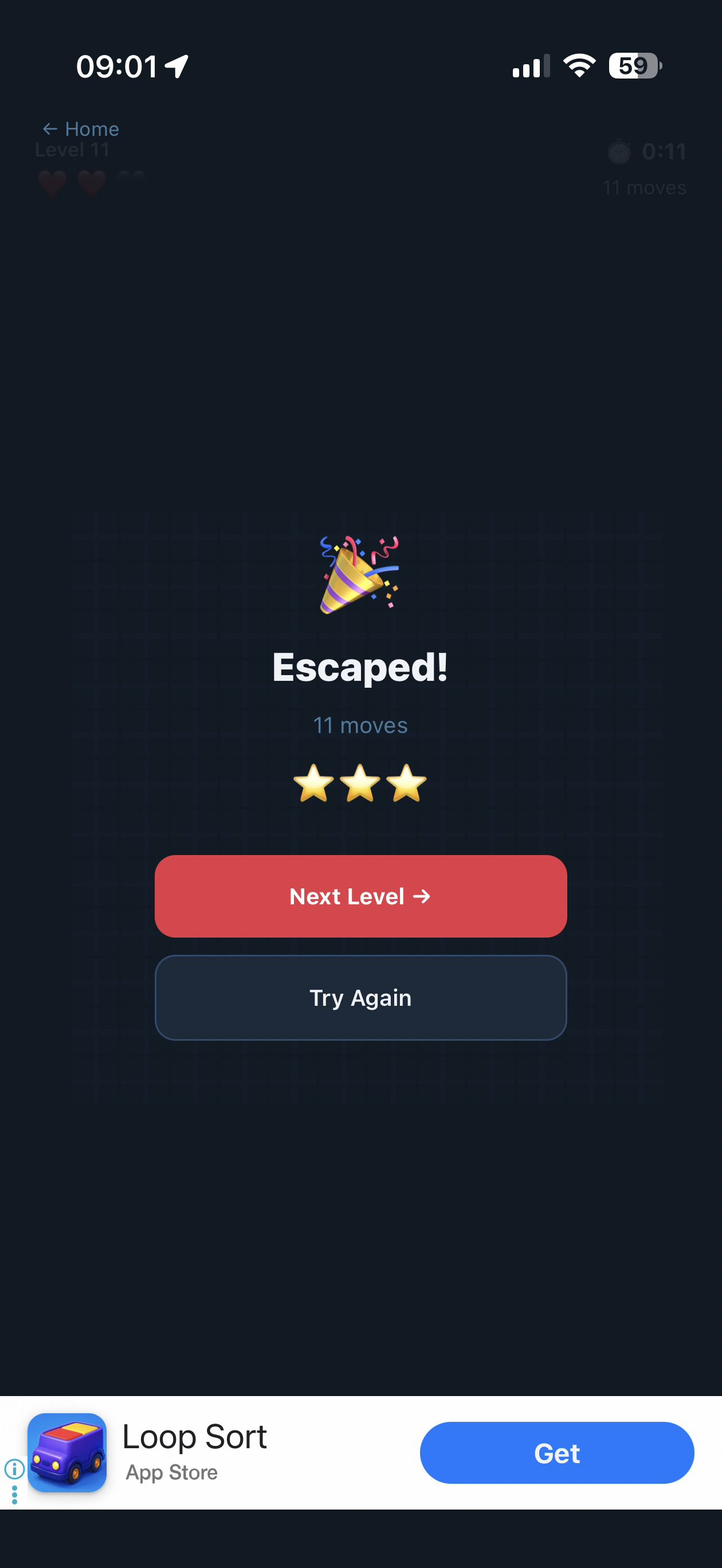Screen dimensions: 722x1568
Task: Select the 11 moves score text
Action: coord(360,725)
